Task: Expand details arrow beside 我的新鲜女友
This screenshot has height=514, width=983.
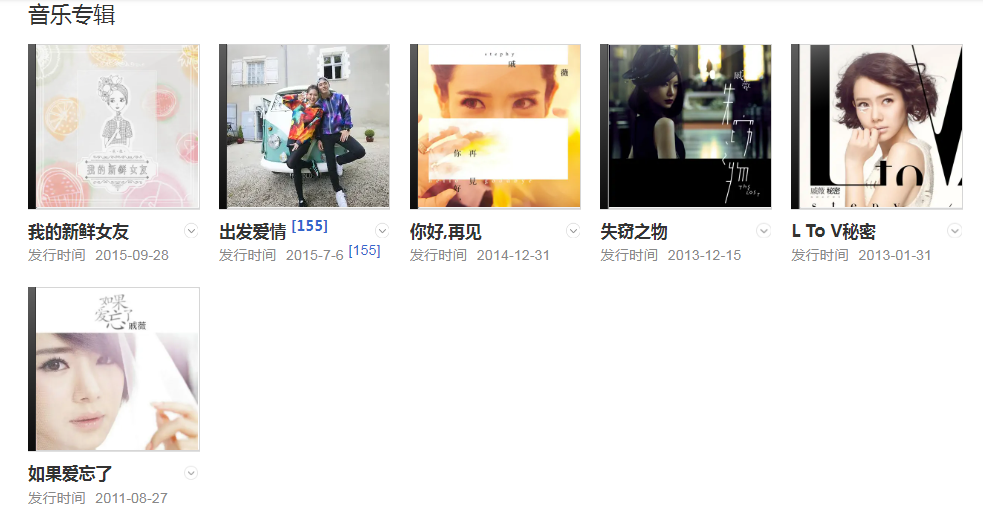Action: [x=192, y=231]
